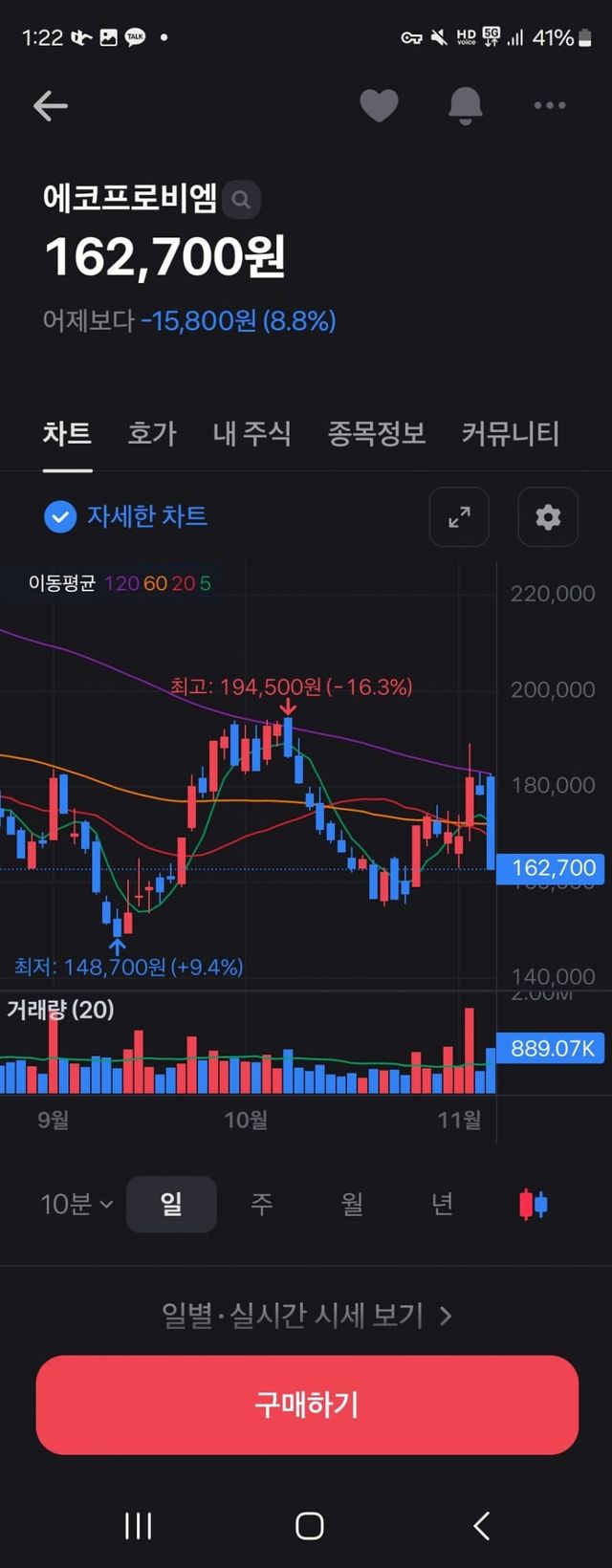Select the 주 weekly chart period

tap(261, 1204)
